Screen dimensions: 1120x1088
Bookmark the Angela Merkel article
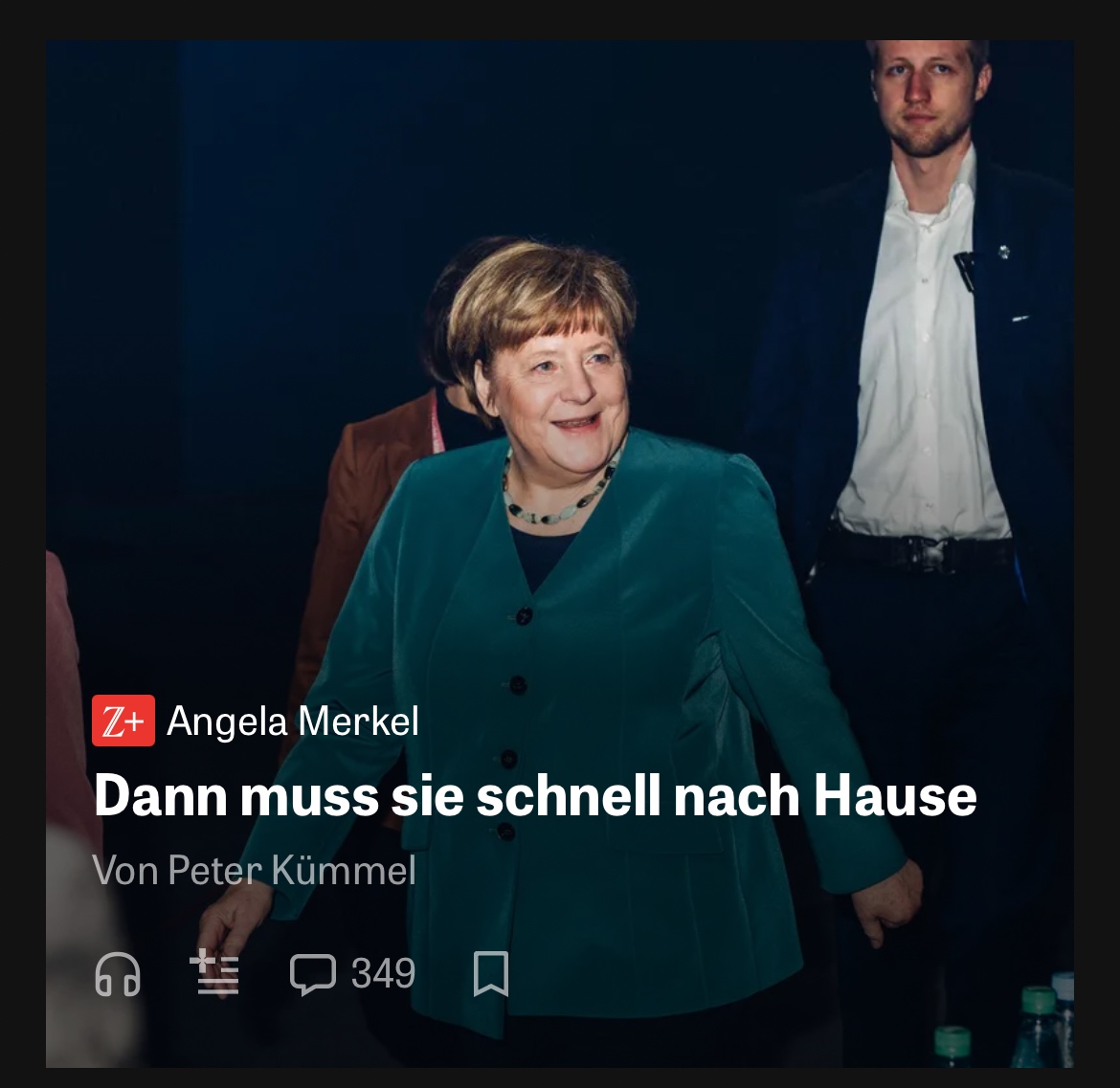pyautogui.click(x=491, y=974)
